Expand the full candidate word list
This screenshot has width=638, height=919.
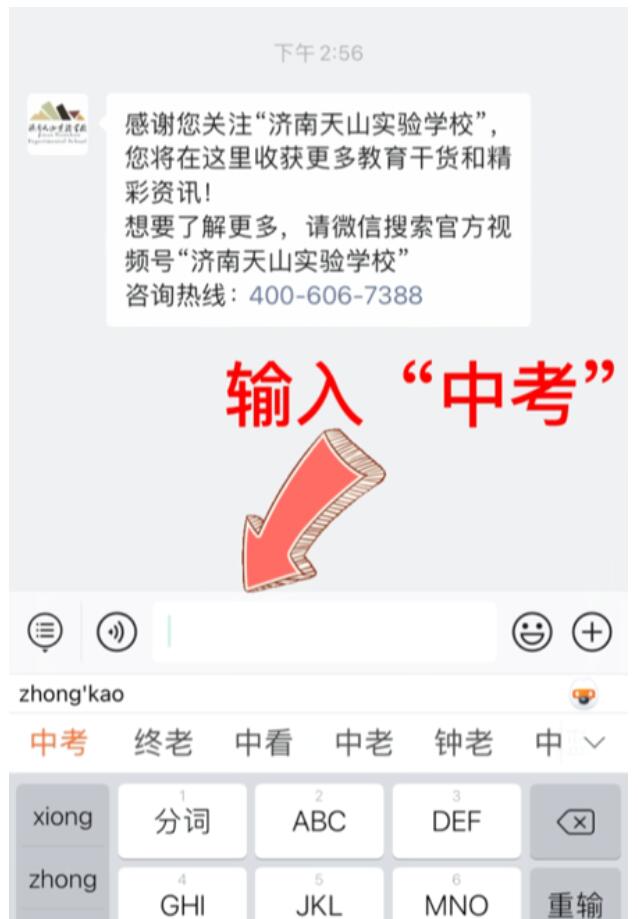594,743
